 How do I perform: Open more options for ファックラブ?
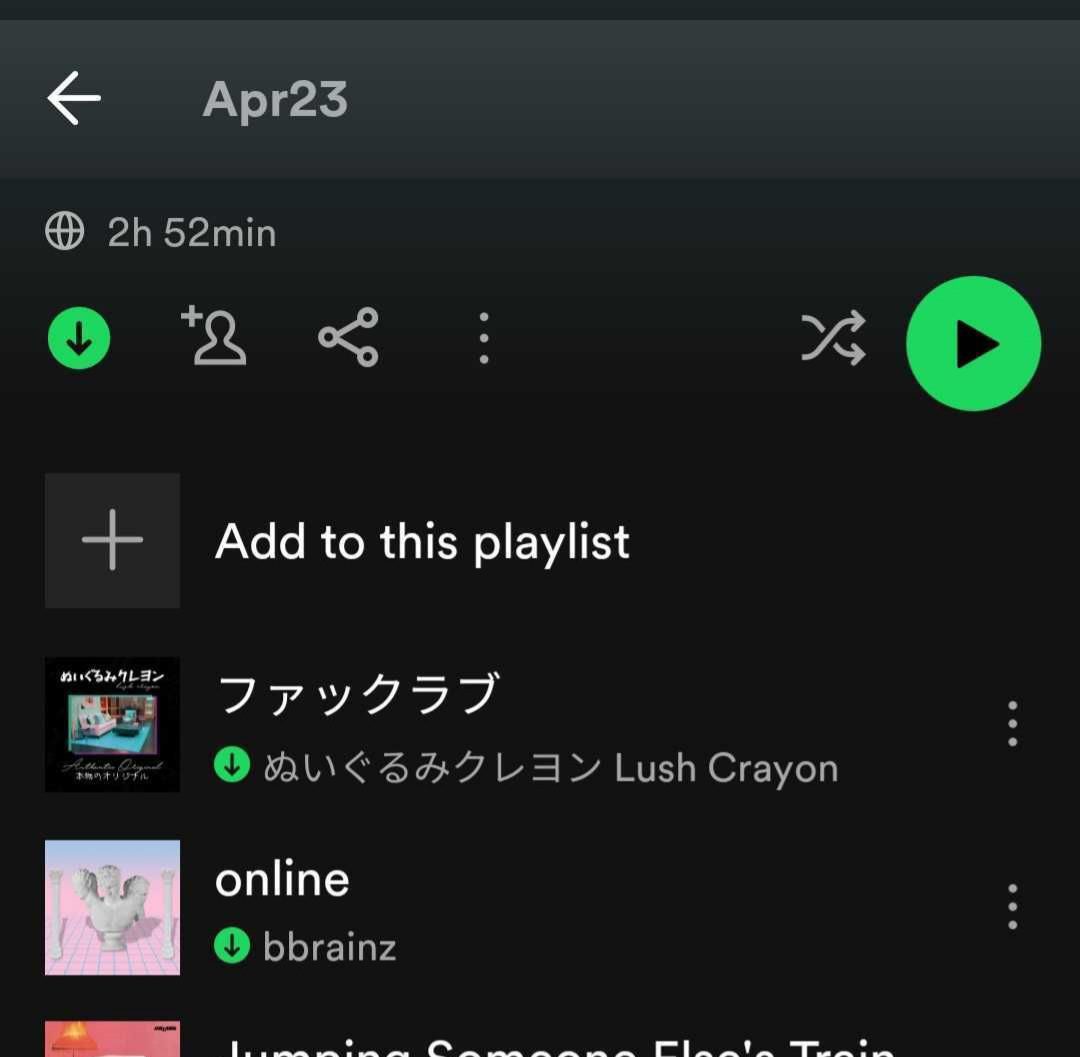point(1012,724)
